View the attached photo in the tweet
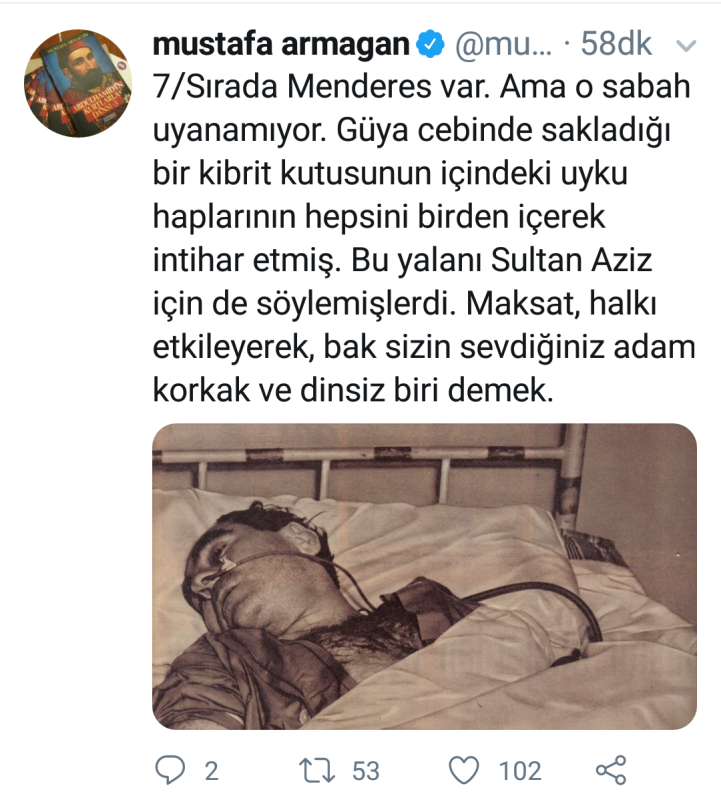This screenshot has height=800, width=721. (424, 576)
